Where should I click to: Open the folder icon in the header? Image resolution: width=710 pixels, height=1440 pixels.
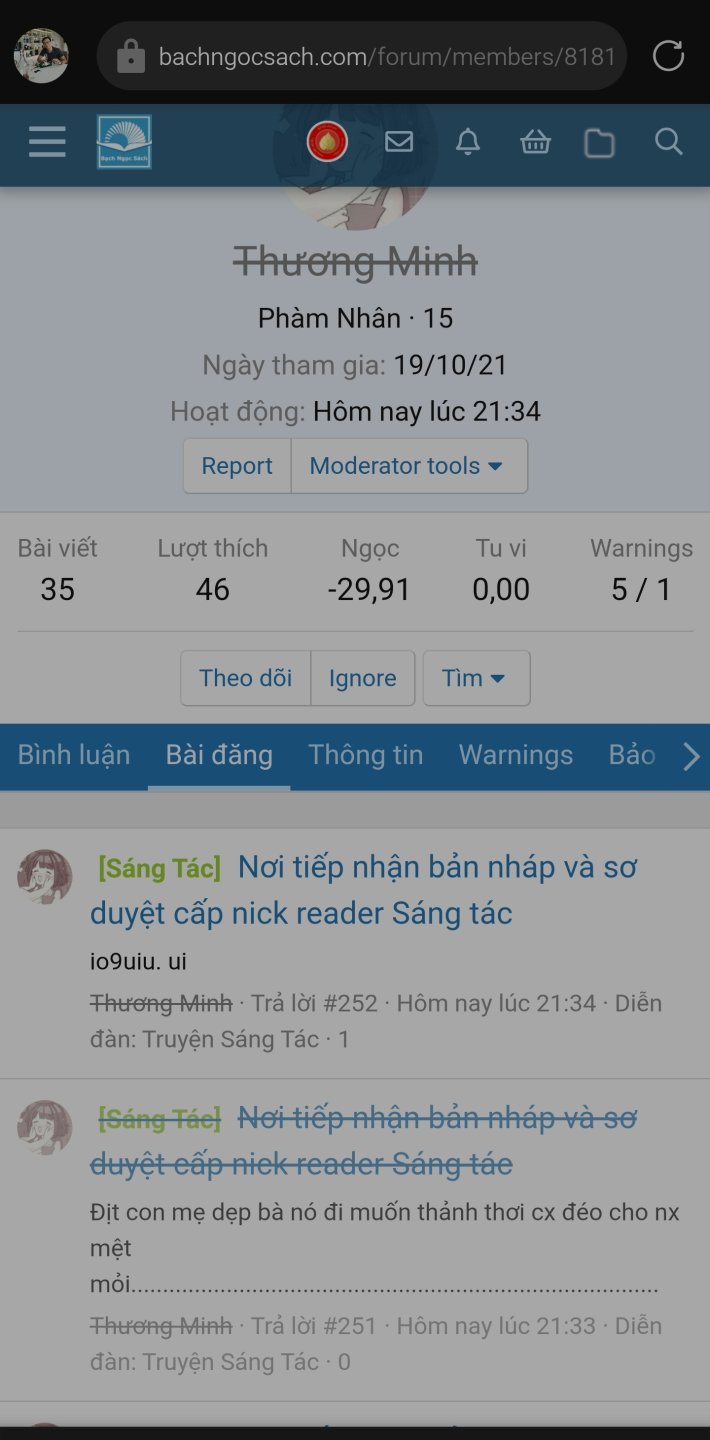coord(599,143)
